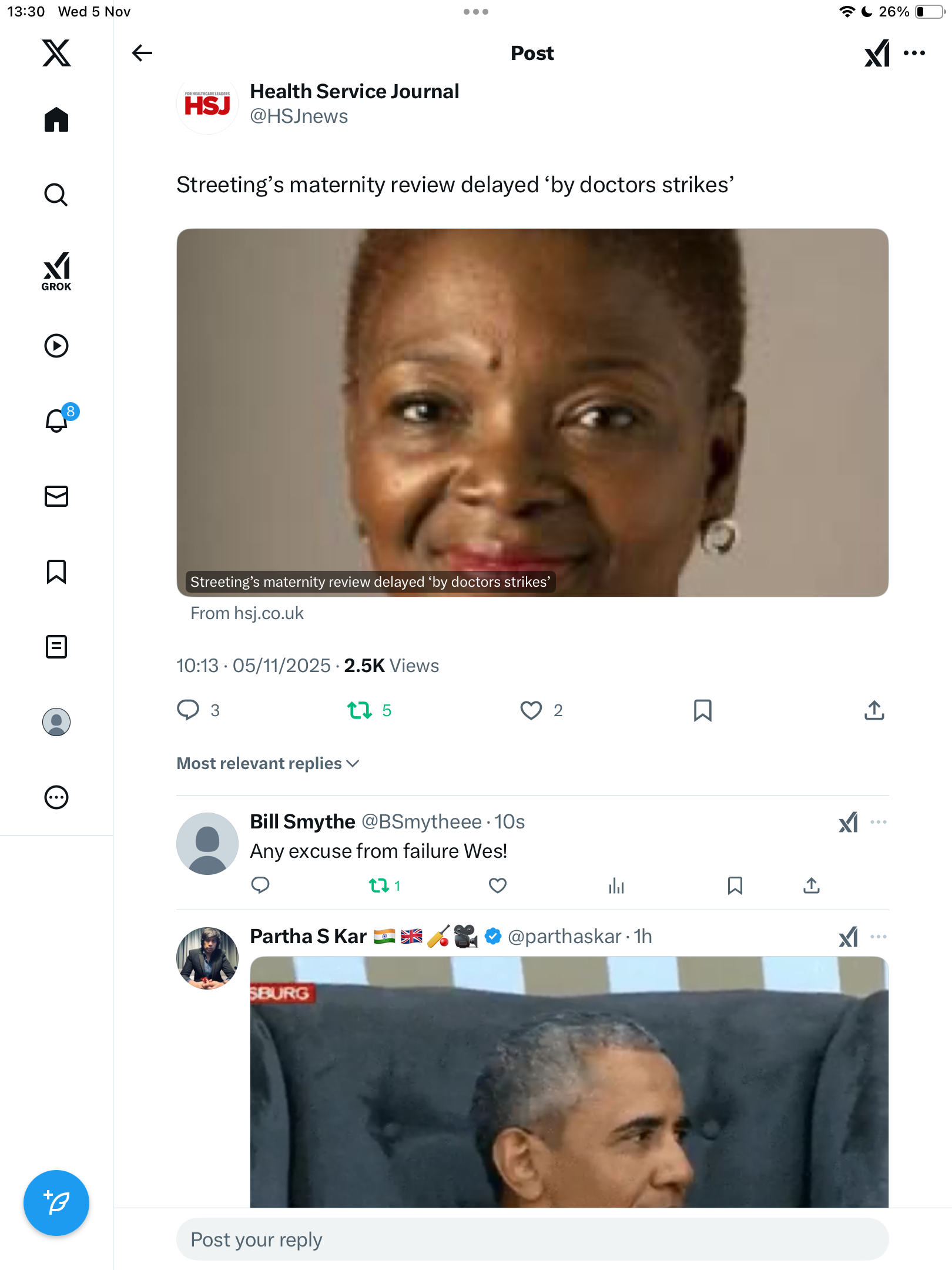This screenshot has width=952, height=1270.
Task: Open the Search section in sidebar
Action: click(56, 195)
